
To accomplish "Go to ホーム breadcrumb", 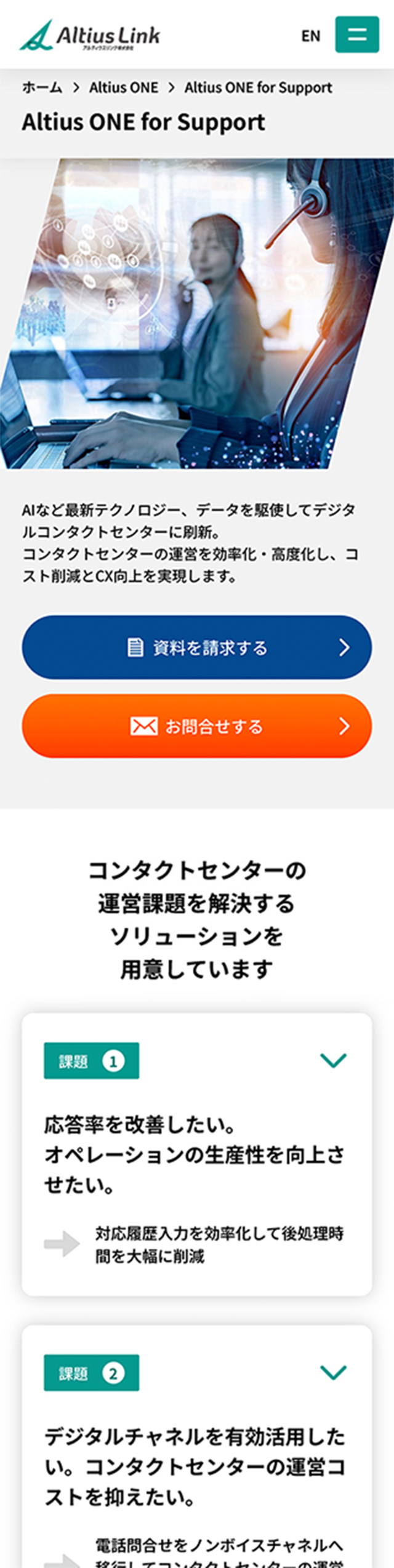I will [42, 87].
